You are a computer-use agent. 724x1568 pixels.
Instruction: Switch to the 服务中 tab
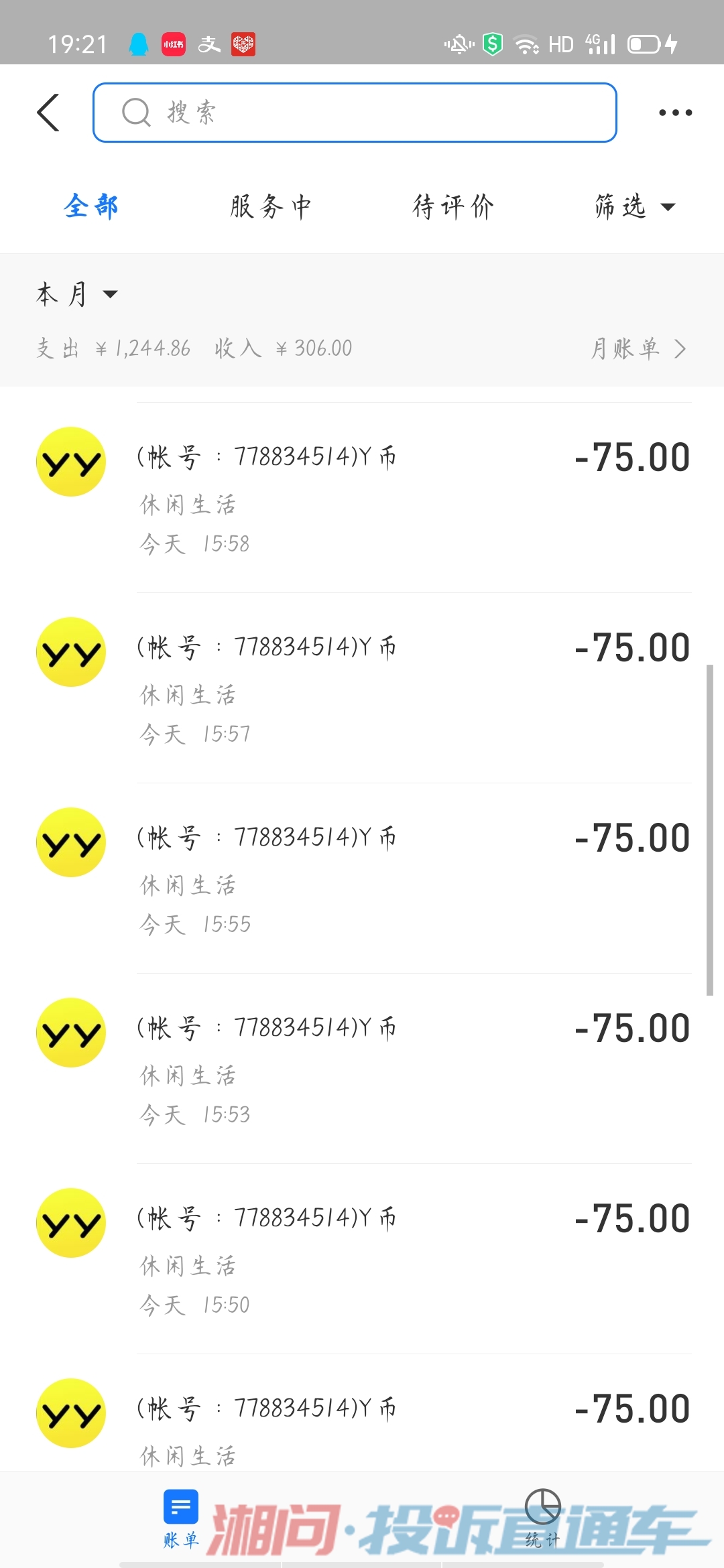point(271,206)
